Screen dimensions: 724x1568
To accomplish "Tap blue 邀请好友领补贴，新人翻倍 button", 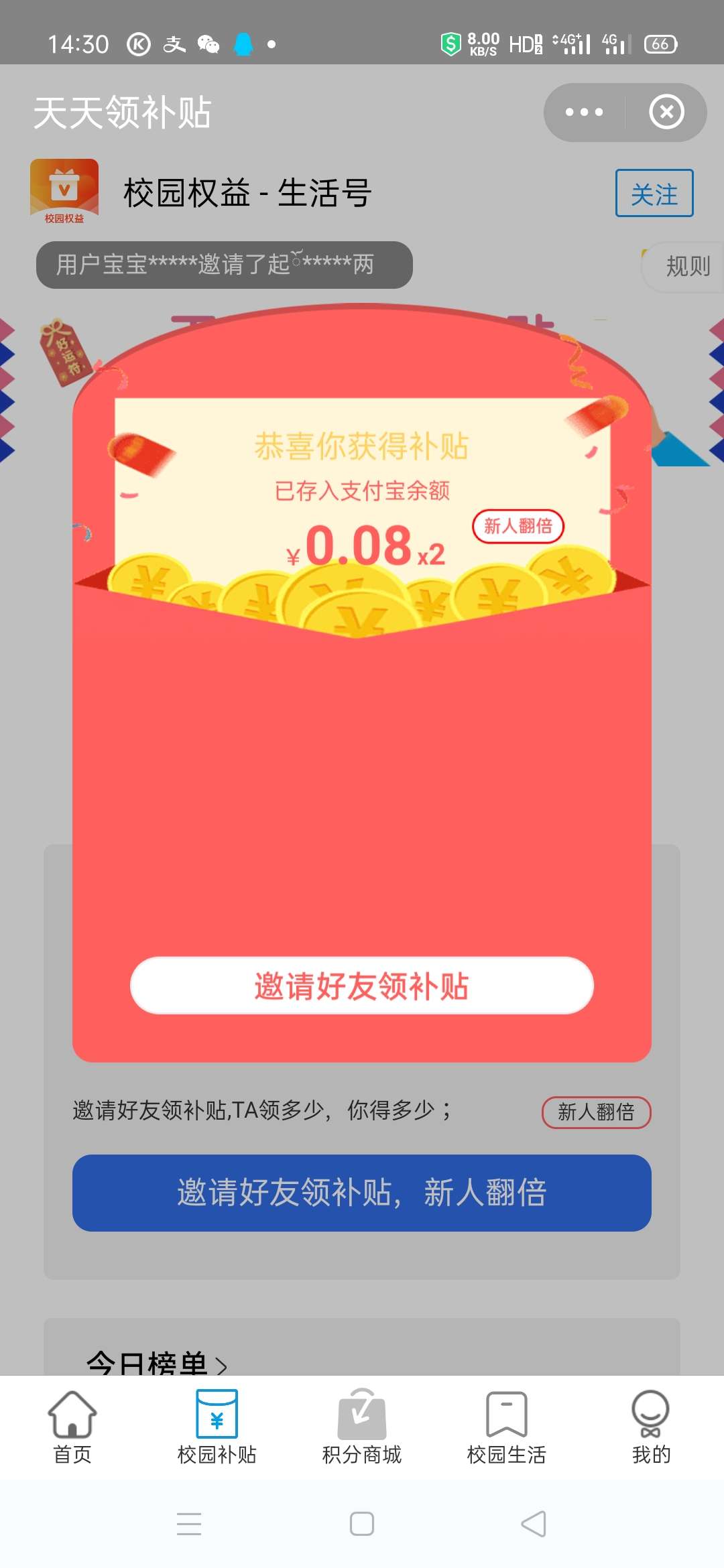I will coord(362,1193).
